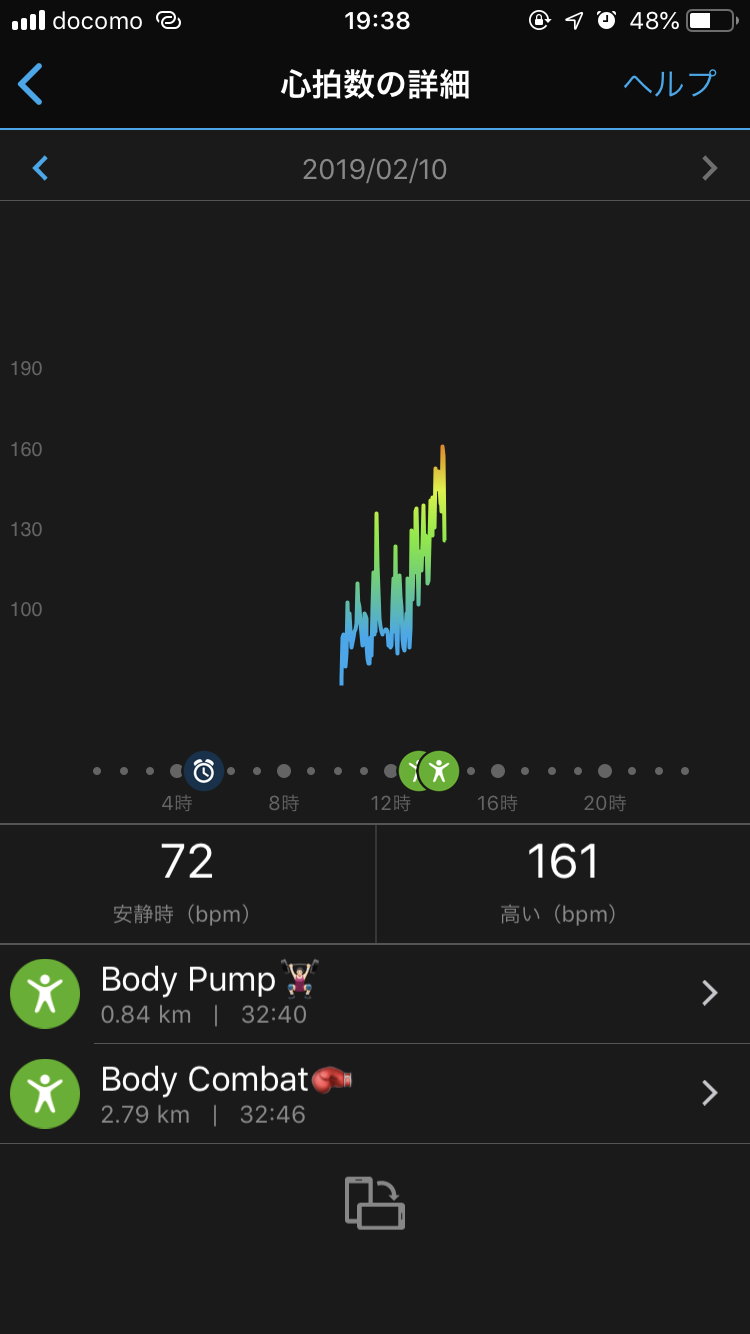Tap the rotate screen icon

pyautogui.click(x=375, y=1202)
